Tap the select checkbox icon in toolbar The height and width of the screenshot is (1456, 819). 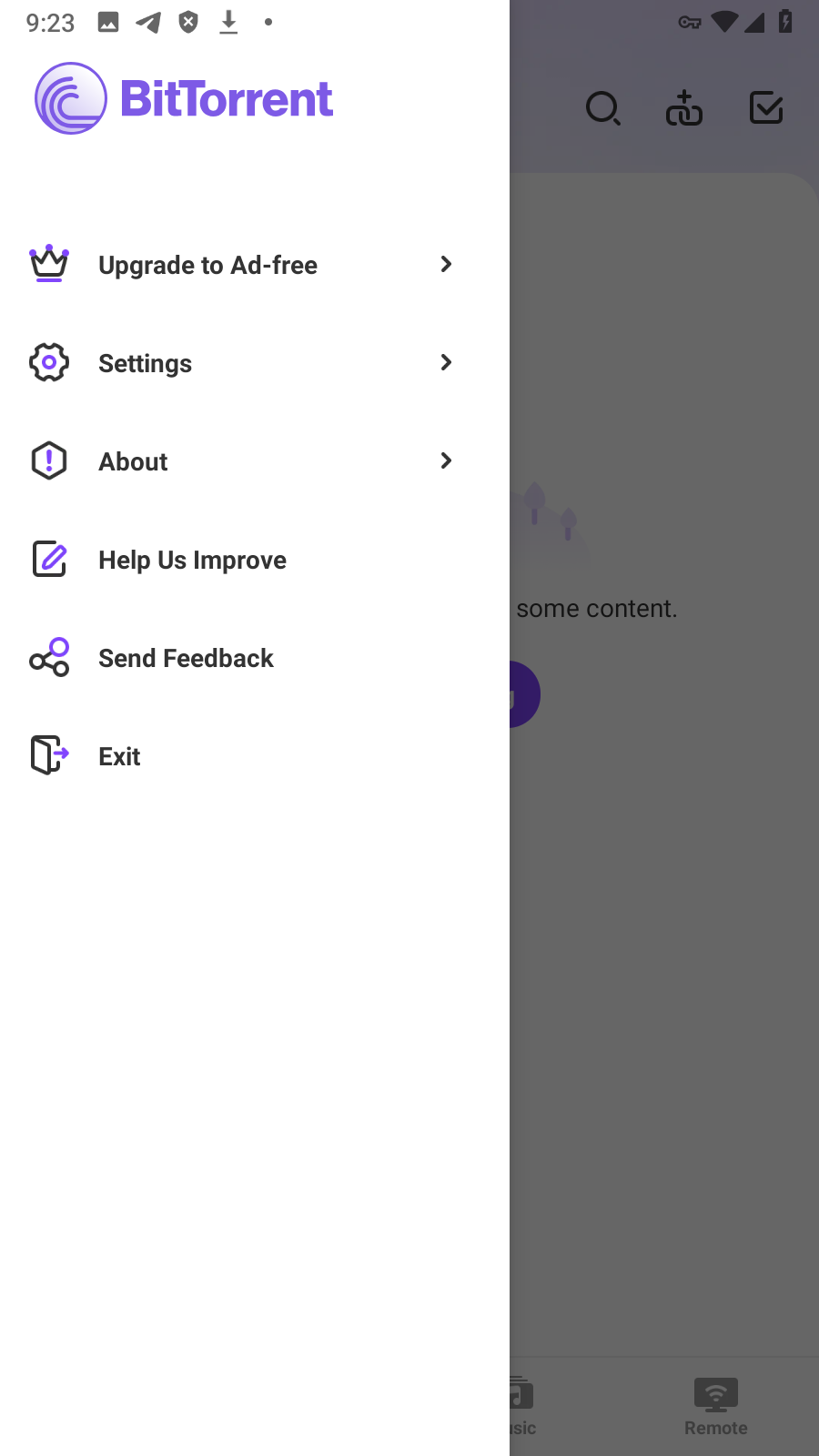[766, 107]
